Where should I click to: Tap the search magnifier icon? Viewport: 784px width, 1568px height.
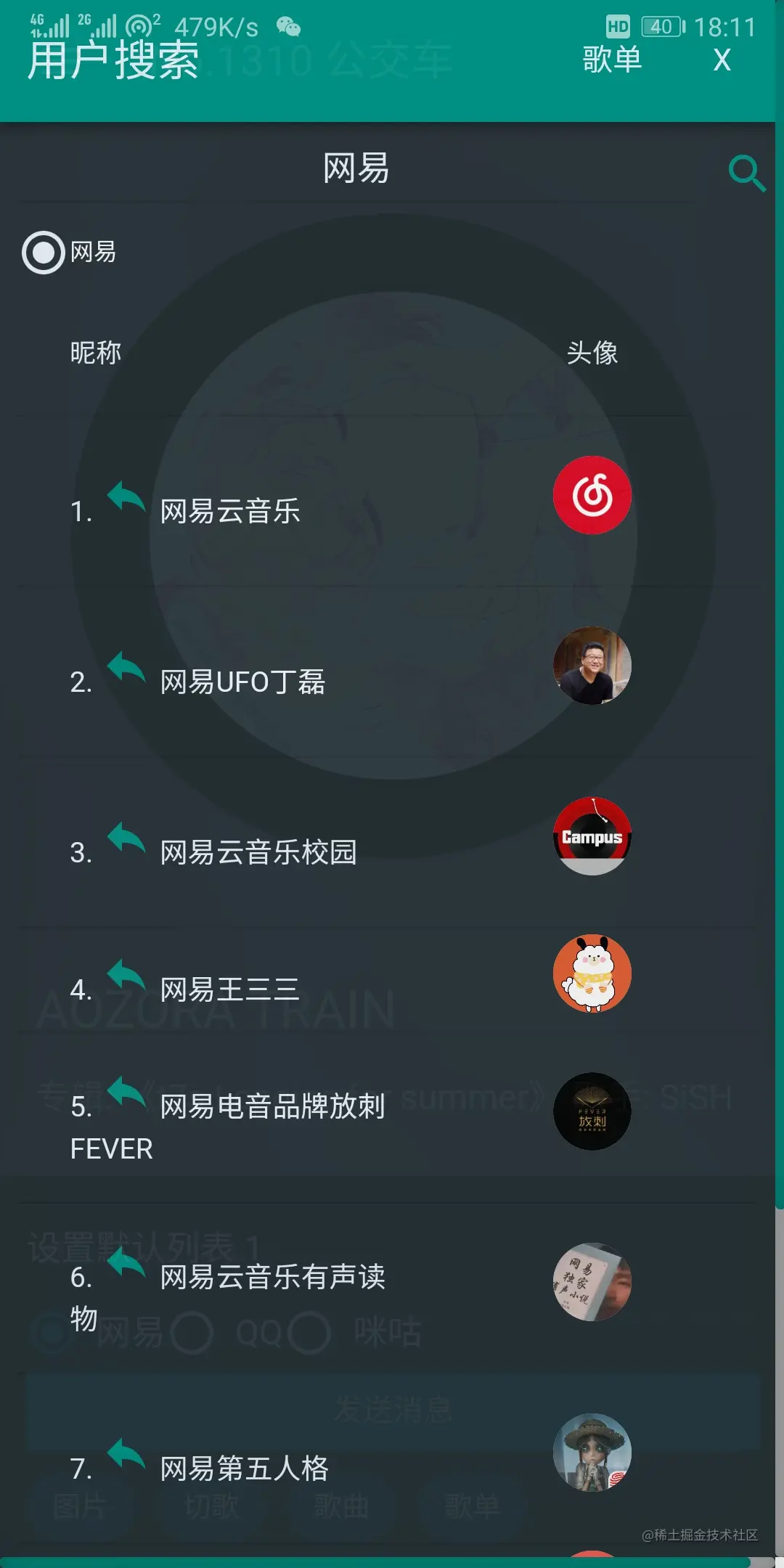pyautogui.click(x=746, y=173)
